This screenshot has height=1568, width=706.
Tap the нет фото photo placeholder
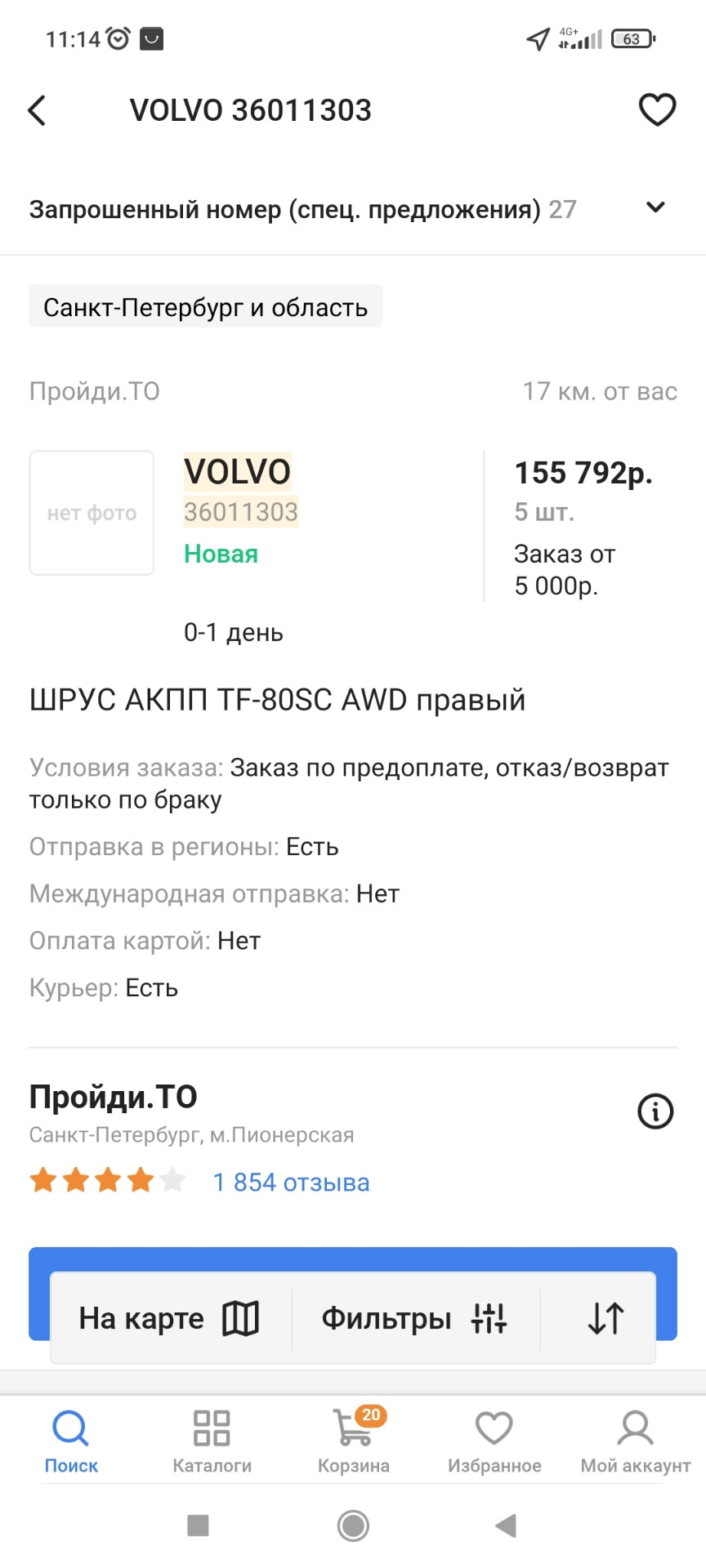[x=91, y=513]
